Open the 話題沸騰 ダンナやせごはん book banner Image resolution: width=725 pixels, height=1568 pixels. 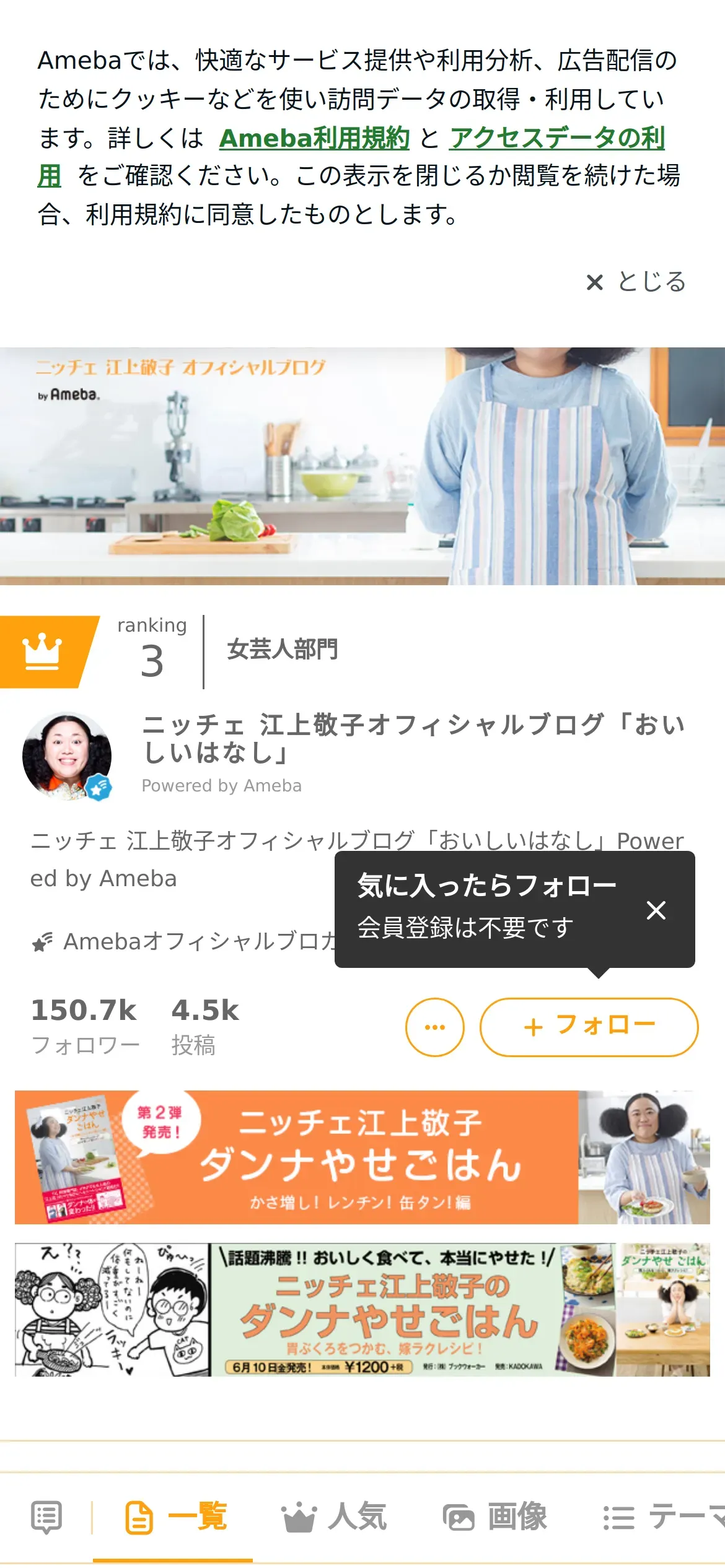(x=362, y=1309)
